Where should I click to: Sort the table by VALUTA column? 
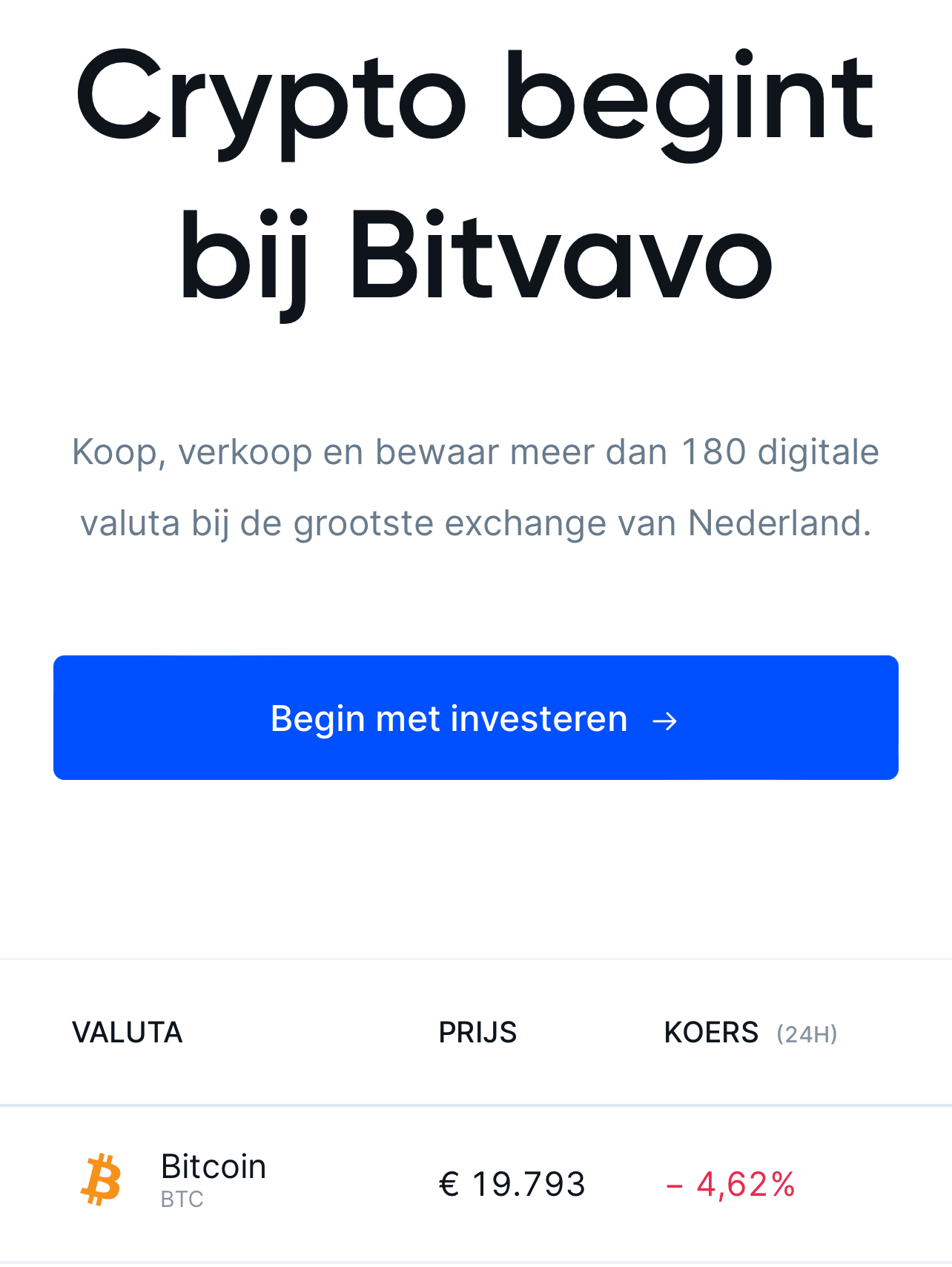pyautogui.click(x=127, y=1032)
